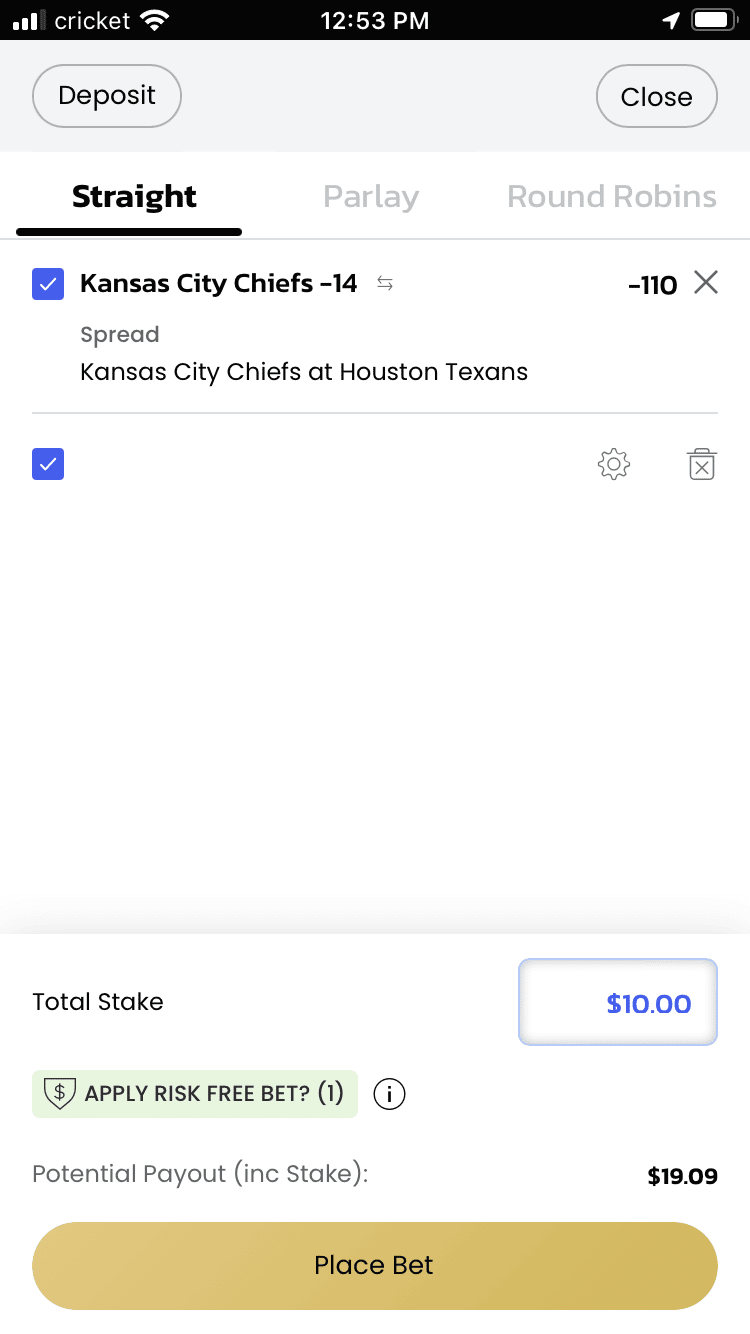Tap the swap arrows beside Chiefs -14

click(385, 284)
